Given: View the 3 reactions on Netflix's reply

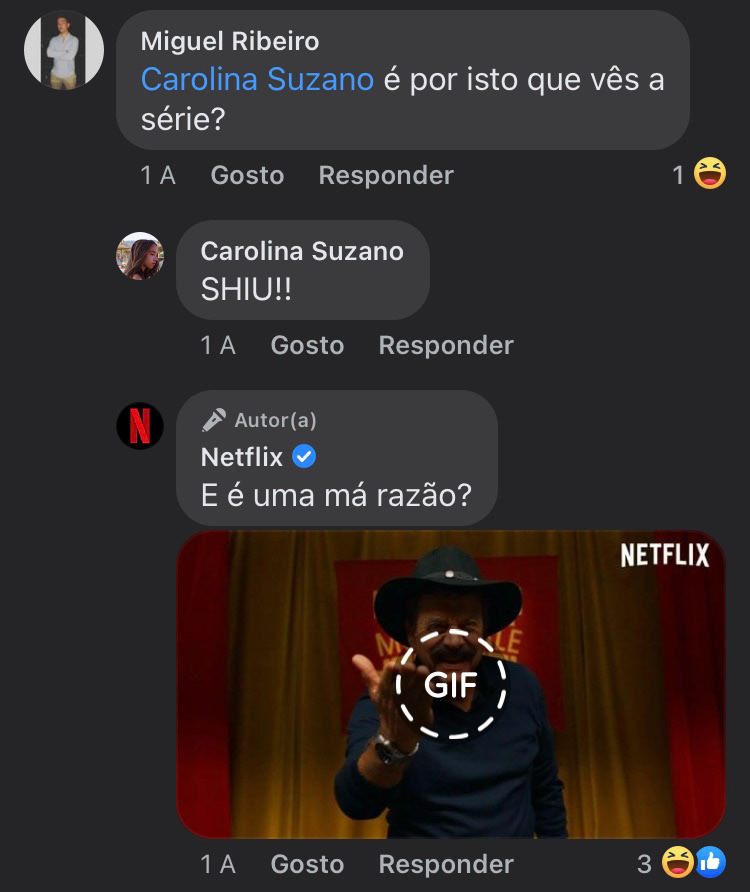Looking at the screenshot, I should click(682, 863).
